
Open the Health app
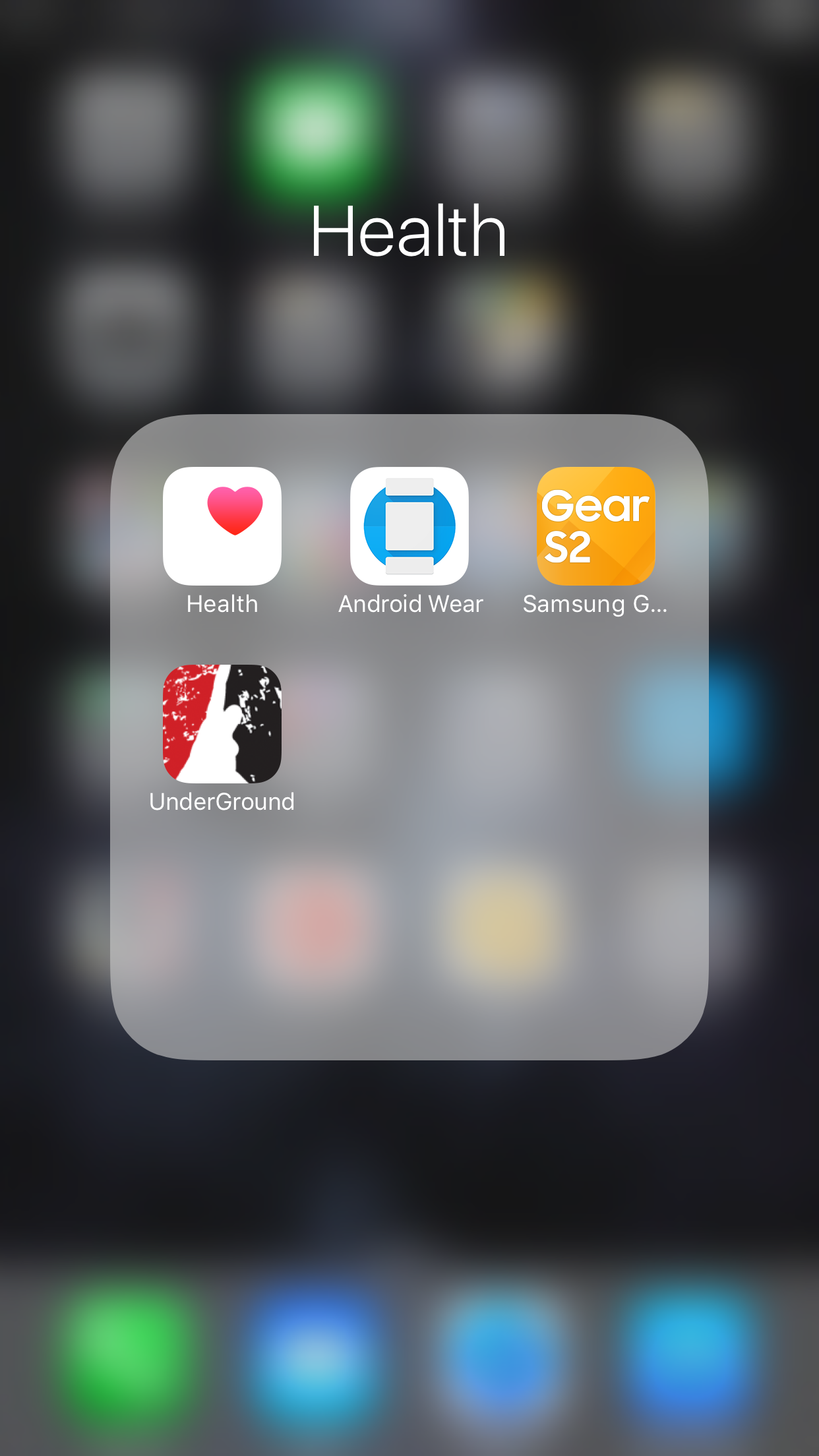(222, 526)
